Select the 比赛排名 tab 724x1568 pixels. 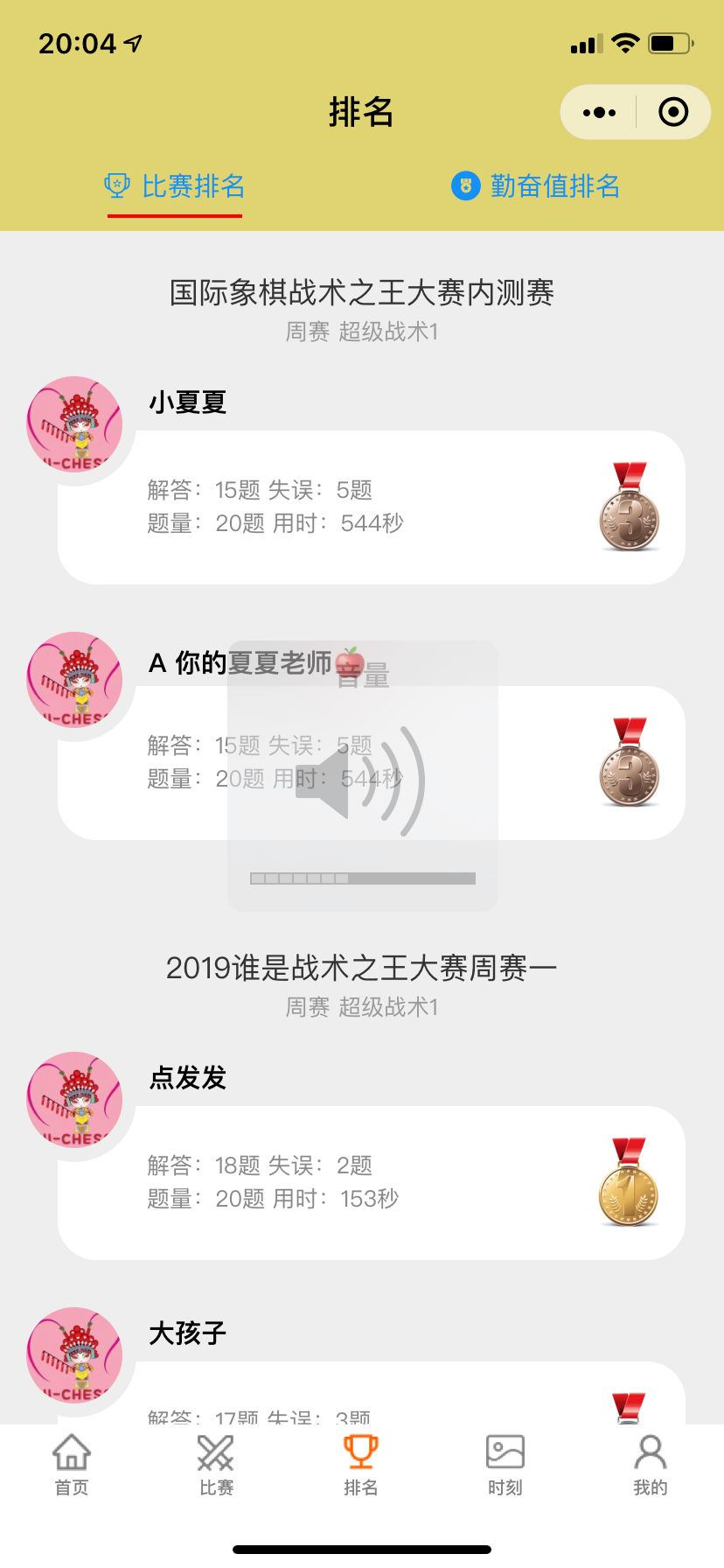[175, 186]
